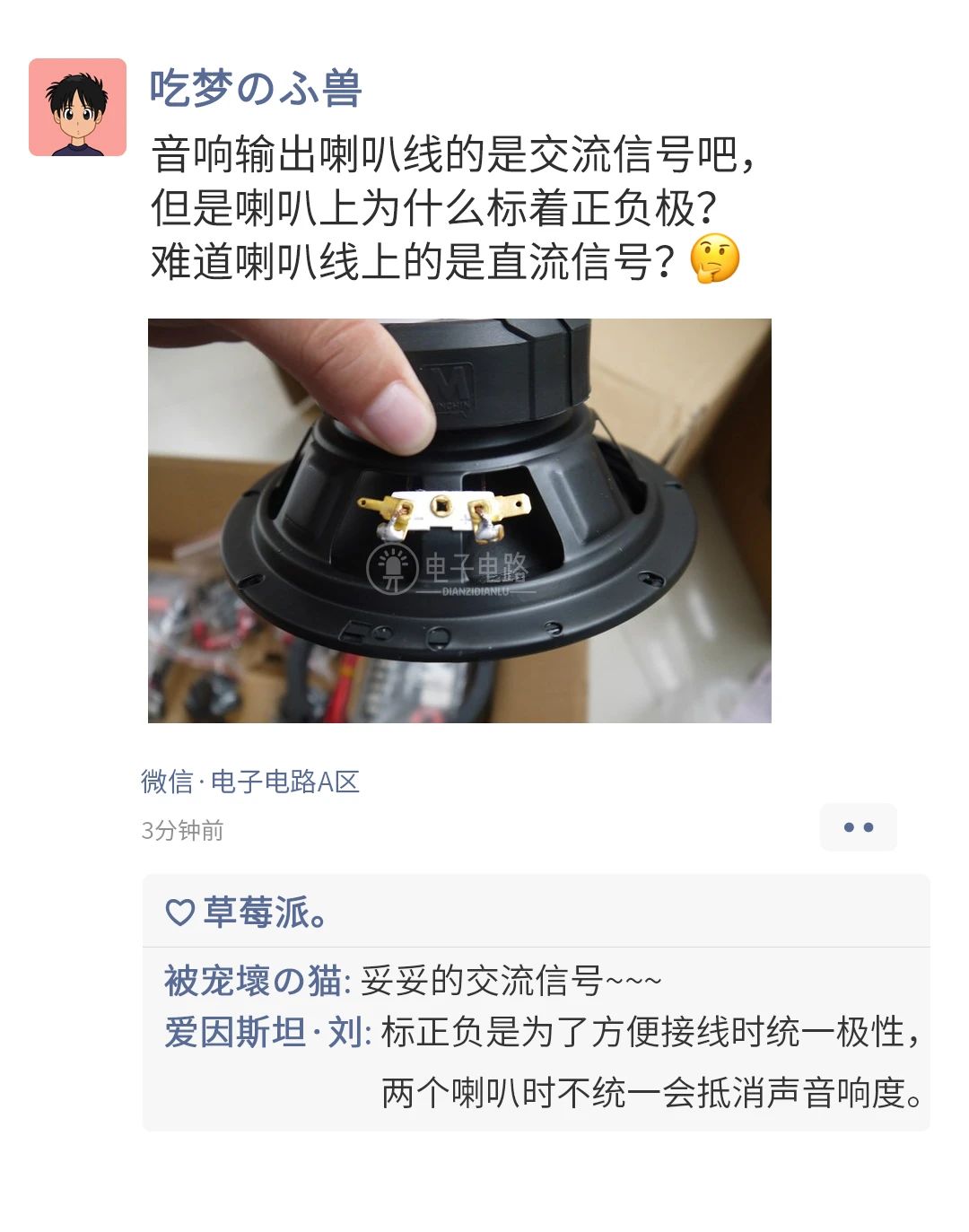The height and width of the screenshot is (1232, 969).
Task: Open 吃梦のふ兽's profile avatar
Action: [x=78, y=108]
